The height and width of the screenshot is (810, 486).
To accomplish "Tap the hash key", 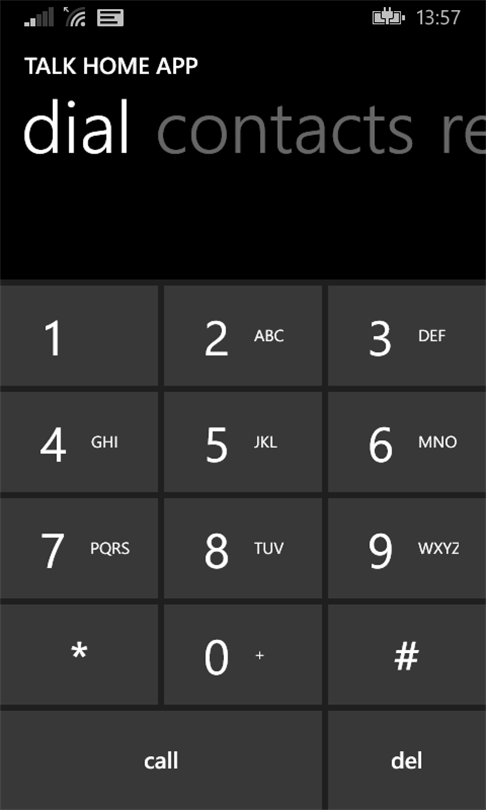I will (407, 655).
